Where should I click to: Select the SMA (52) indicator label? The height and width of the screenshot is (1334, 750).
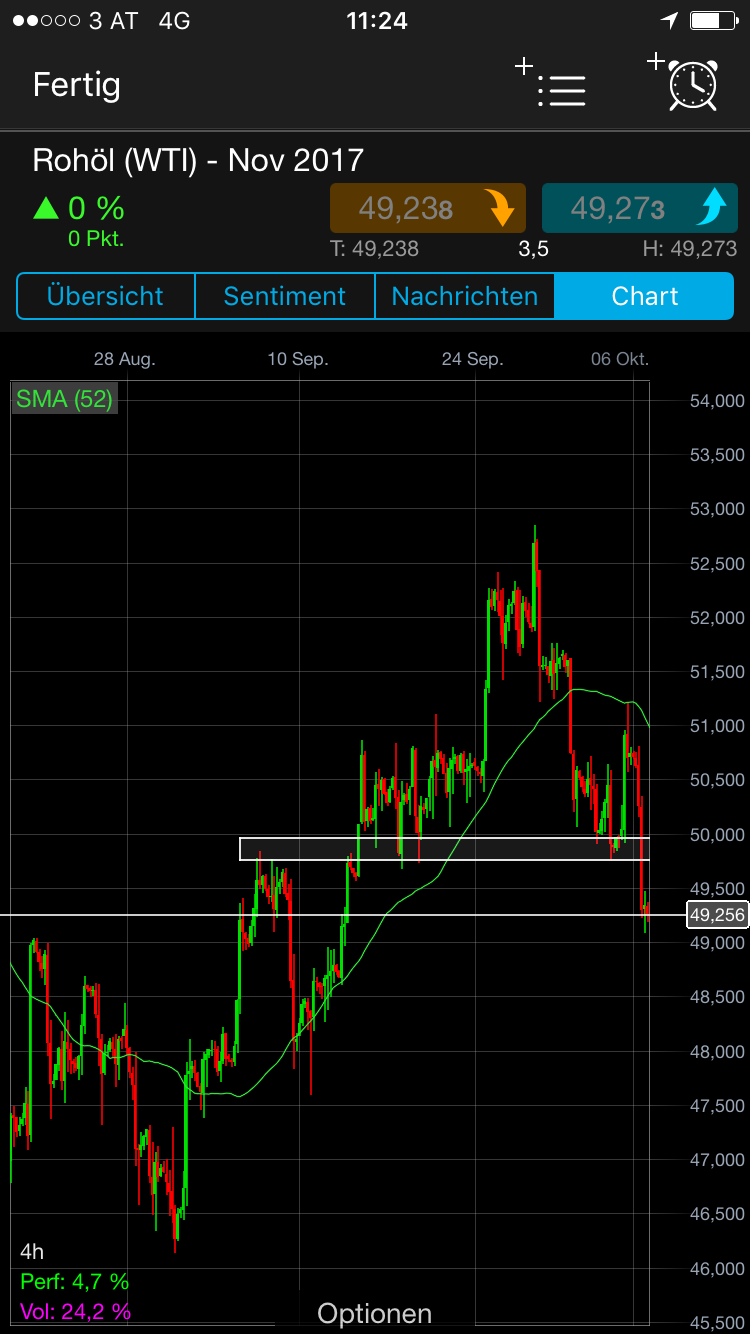64,398
